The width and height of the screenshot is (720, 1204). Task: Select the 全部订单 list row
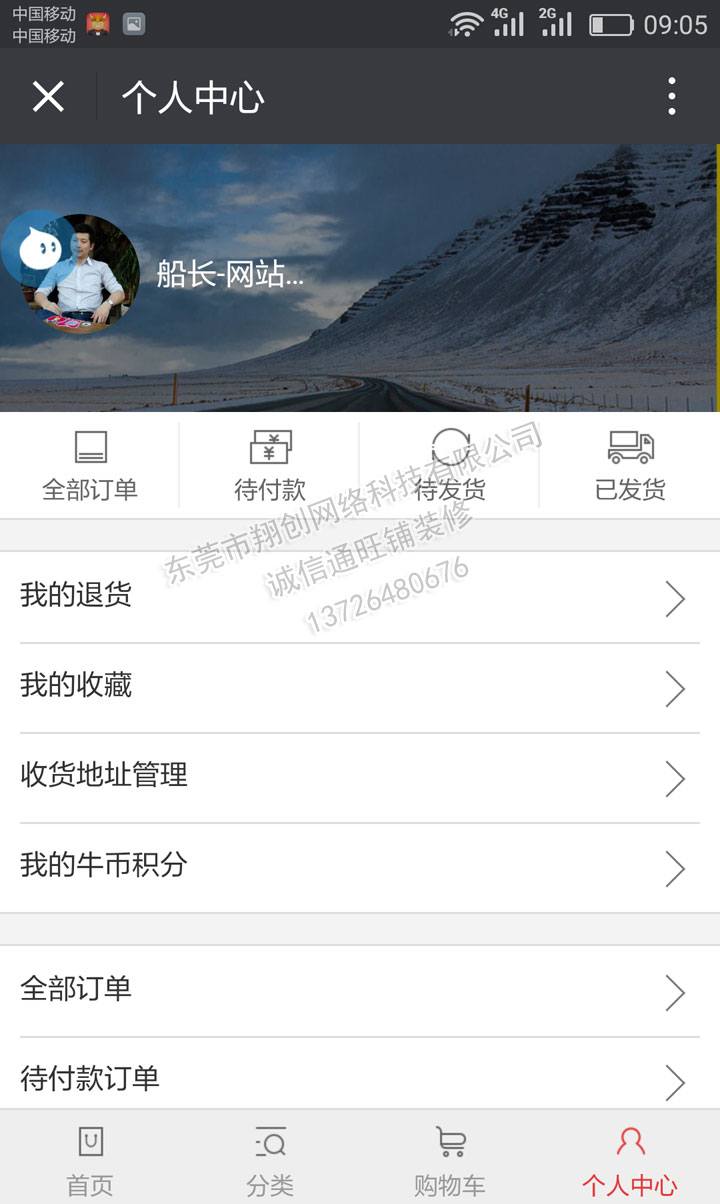(x=360, y=990)
